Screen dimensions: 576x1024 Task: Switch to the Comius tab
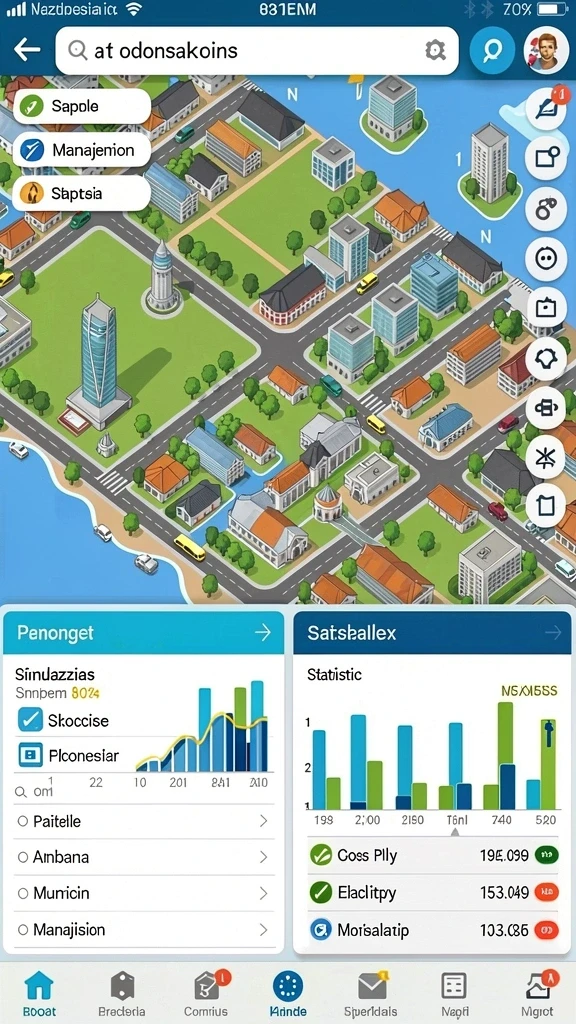pyautogui.click(x=206, y=994)
